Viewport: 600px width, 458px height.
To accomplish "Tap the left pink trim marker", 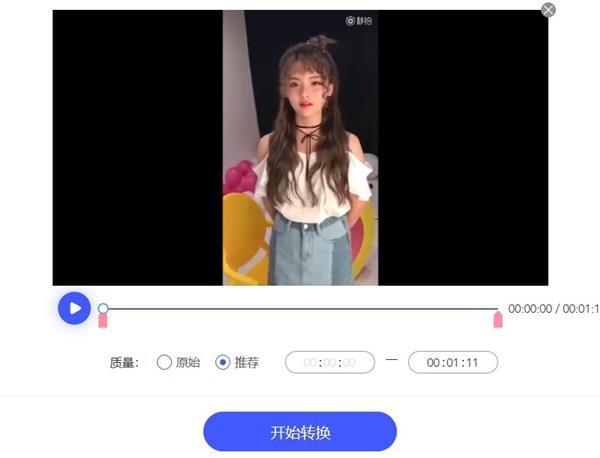I will click(102, 321).
